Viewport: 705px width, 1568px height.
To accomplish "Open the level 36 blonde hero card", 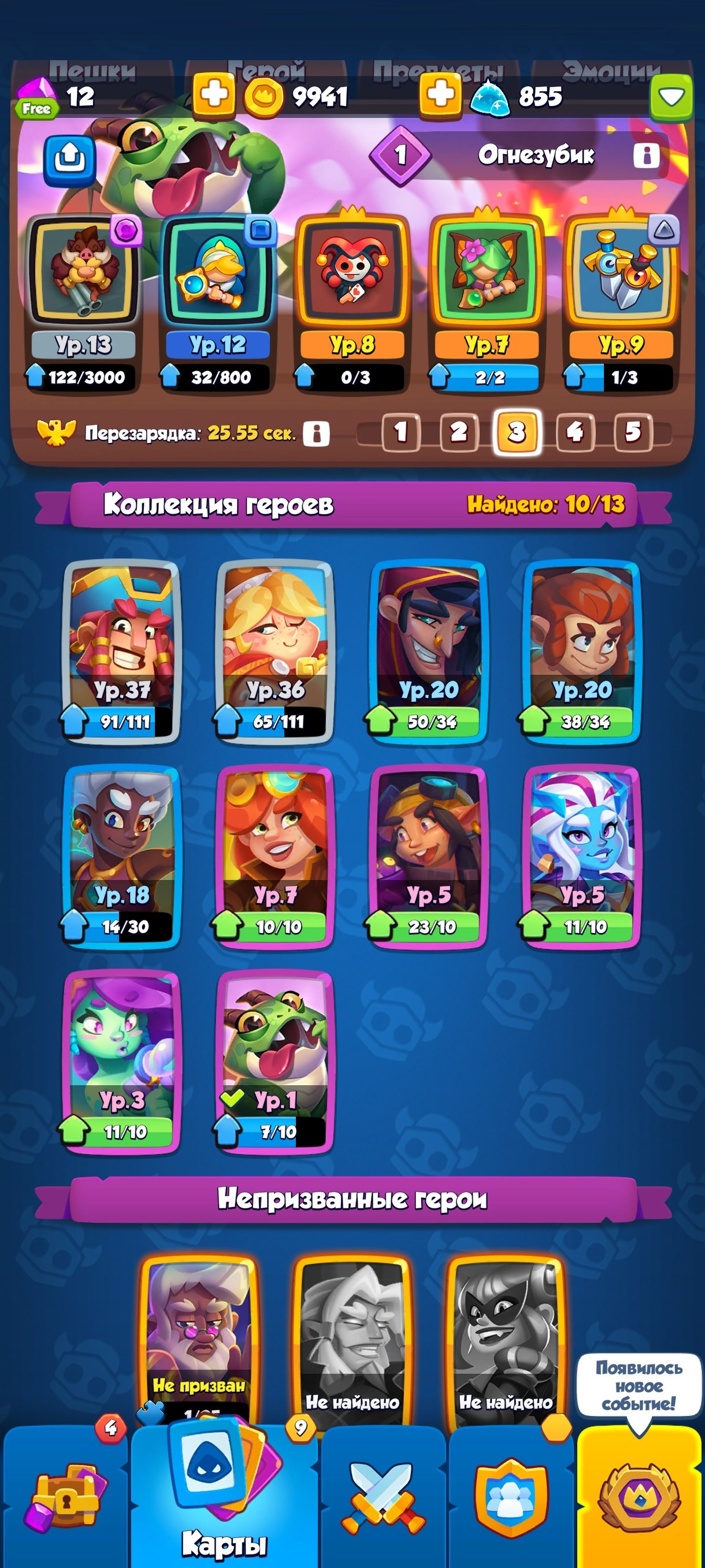I will click(275, 651).
